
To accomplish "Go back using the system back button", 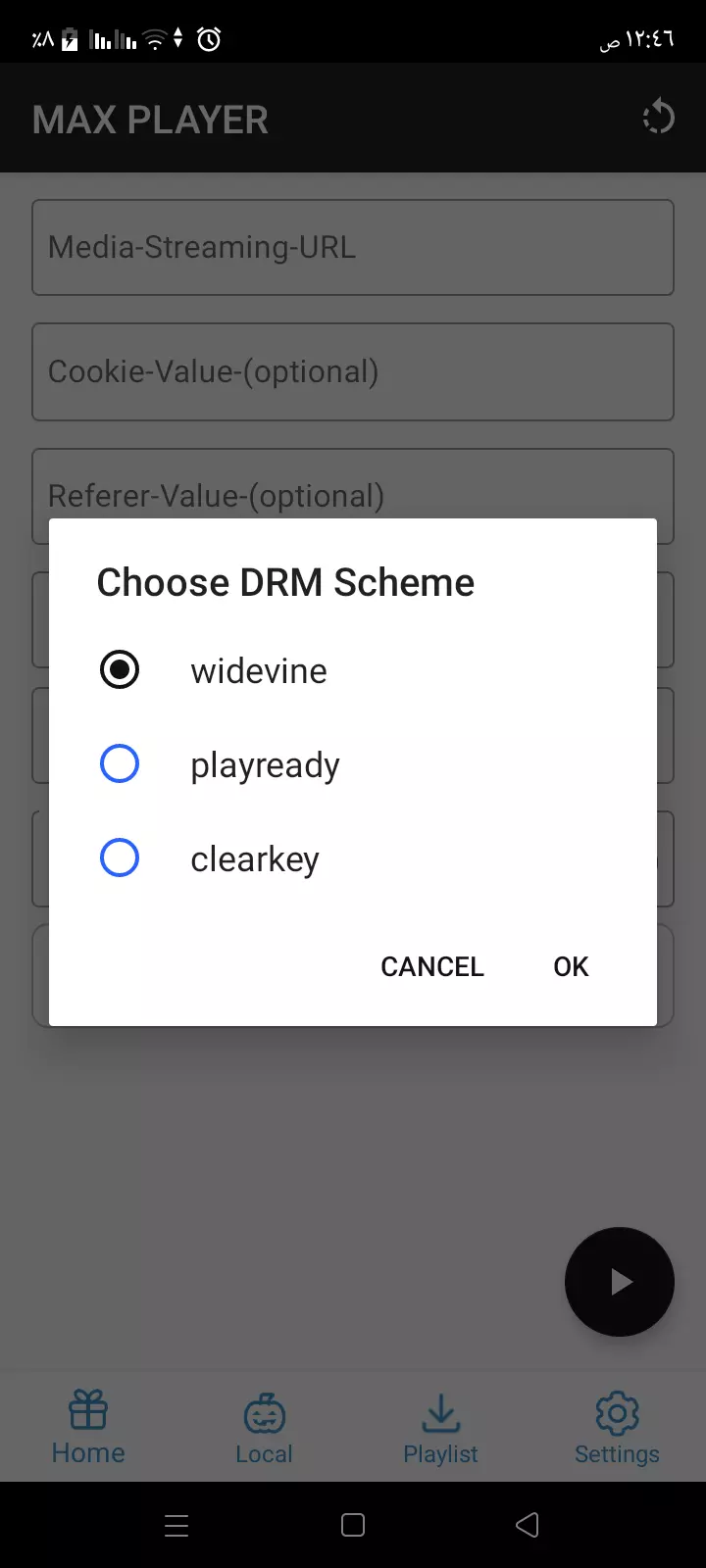I will coord(528,1525).
